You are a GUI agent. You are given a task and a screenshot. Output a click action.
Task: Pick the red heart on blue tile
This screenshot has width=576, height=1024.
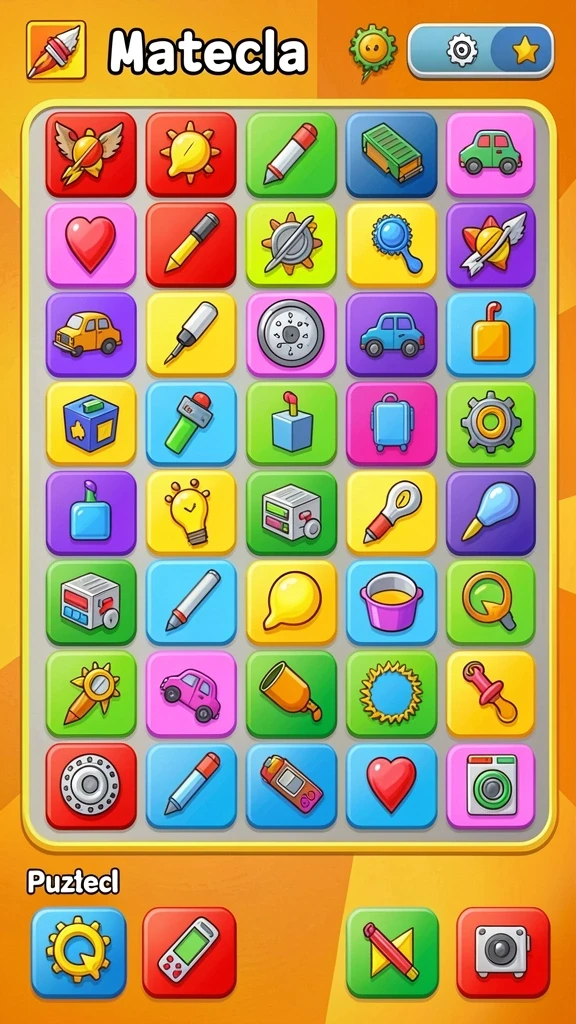[391, 786]
